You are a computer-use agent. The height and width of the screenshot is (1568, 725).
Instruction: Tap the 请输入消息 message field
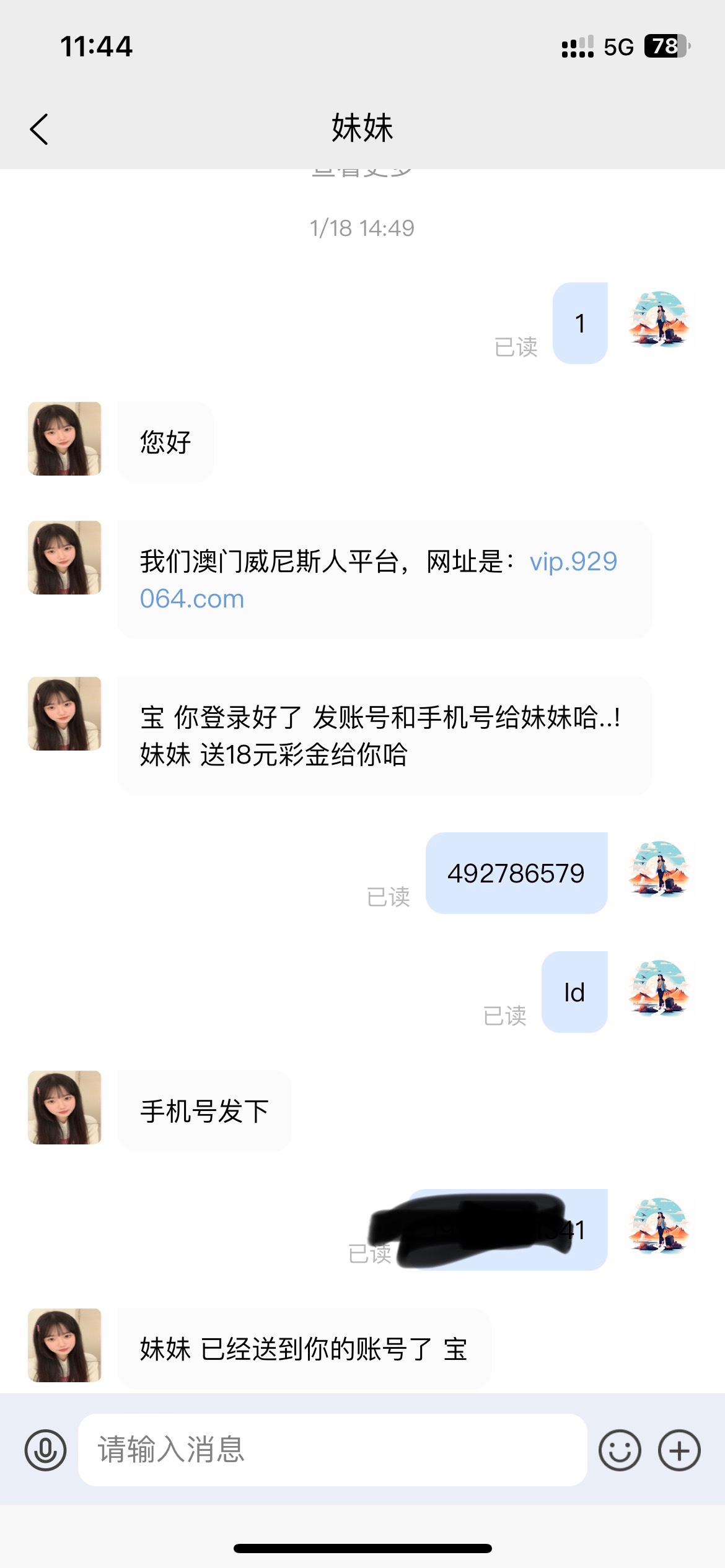click(x=332, y=1450)
